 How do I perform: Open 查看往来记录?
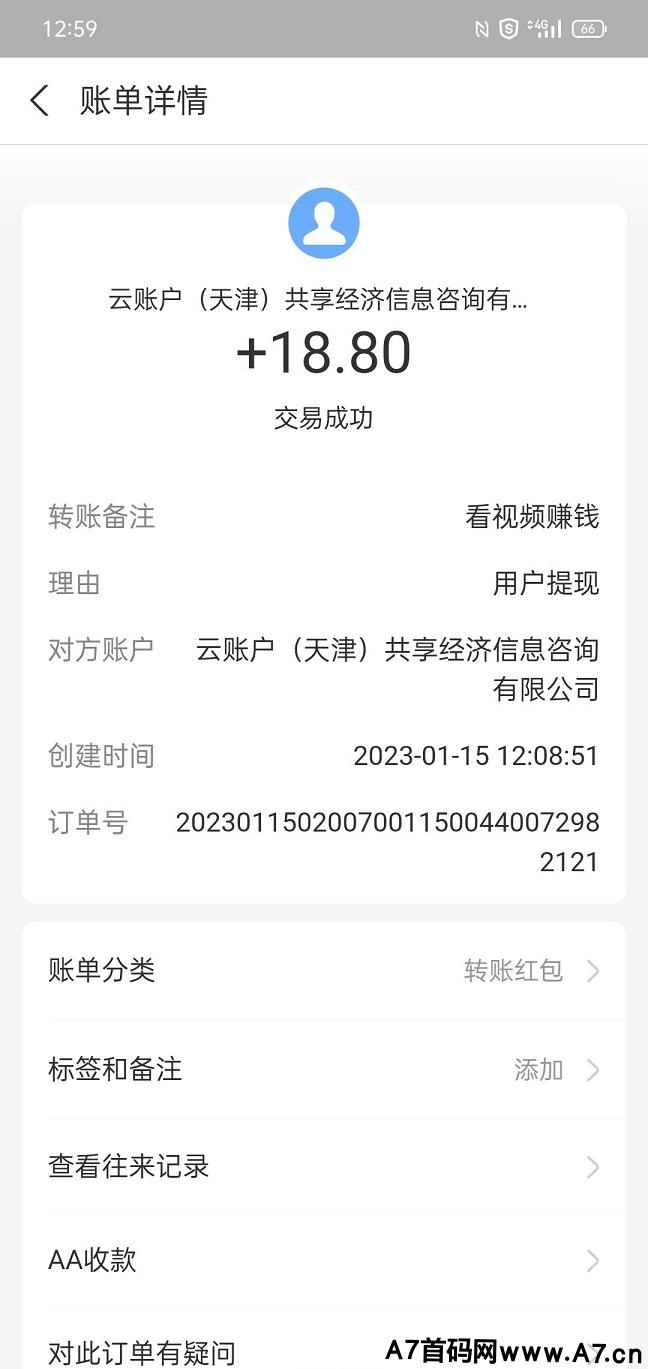(324, 1166)
